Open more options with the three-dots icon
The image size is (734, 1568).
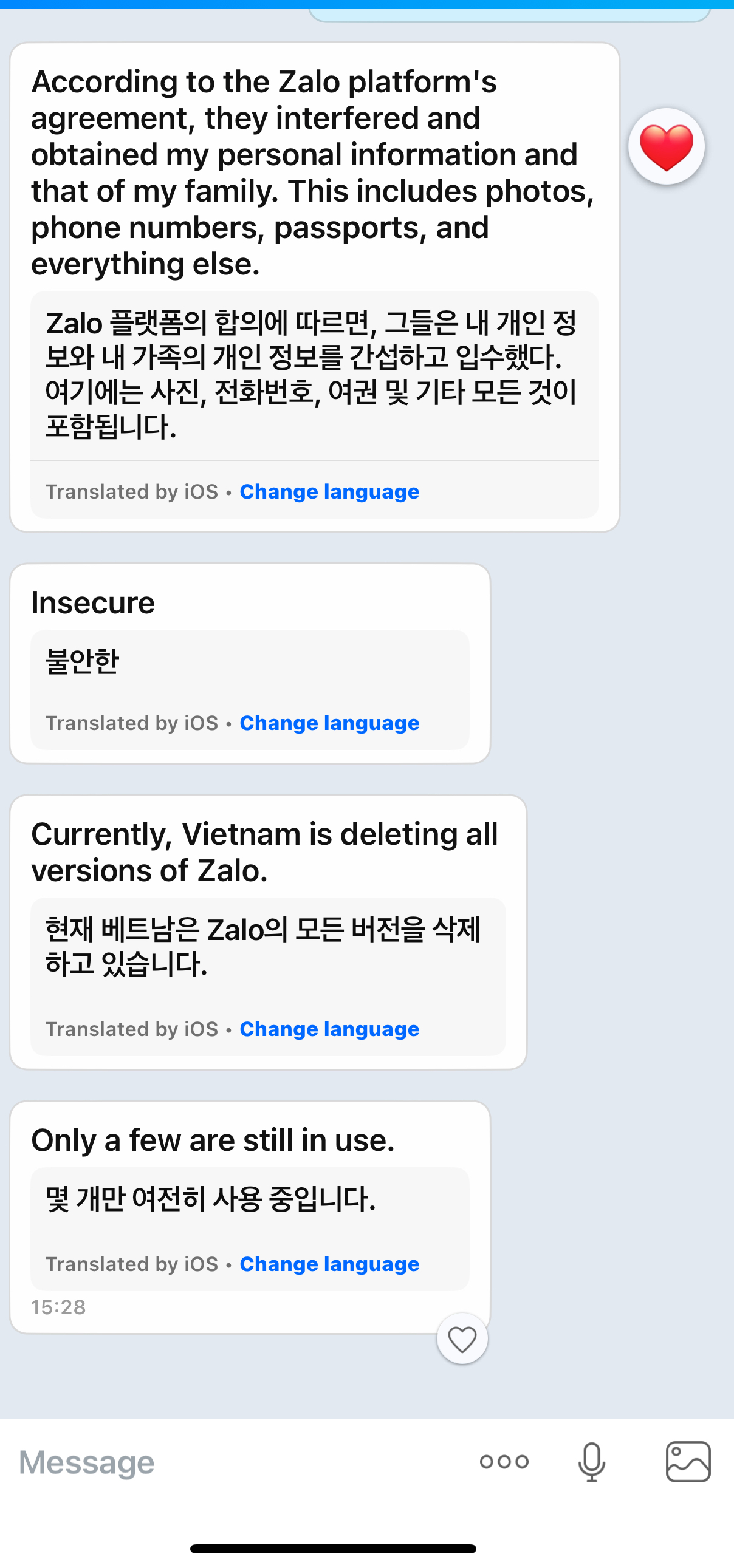click(x=504, y=1462)
